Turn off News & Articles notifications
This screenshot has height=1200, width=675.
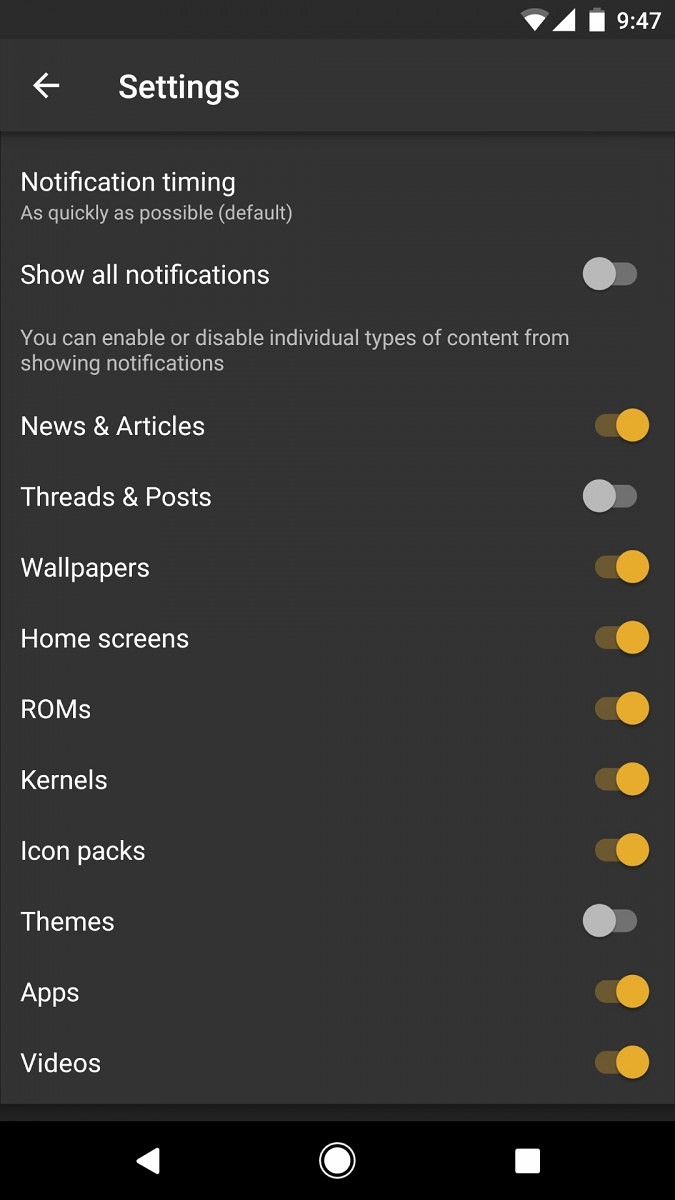(x=621, y=425)
